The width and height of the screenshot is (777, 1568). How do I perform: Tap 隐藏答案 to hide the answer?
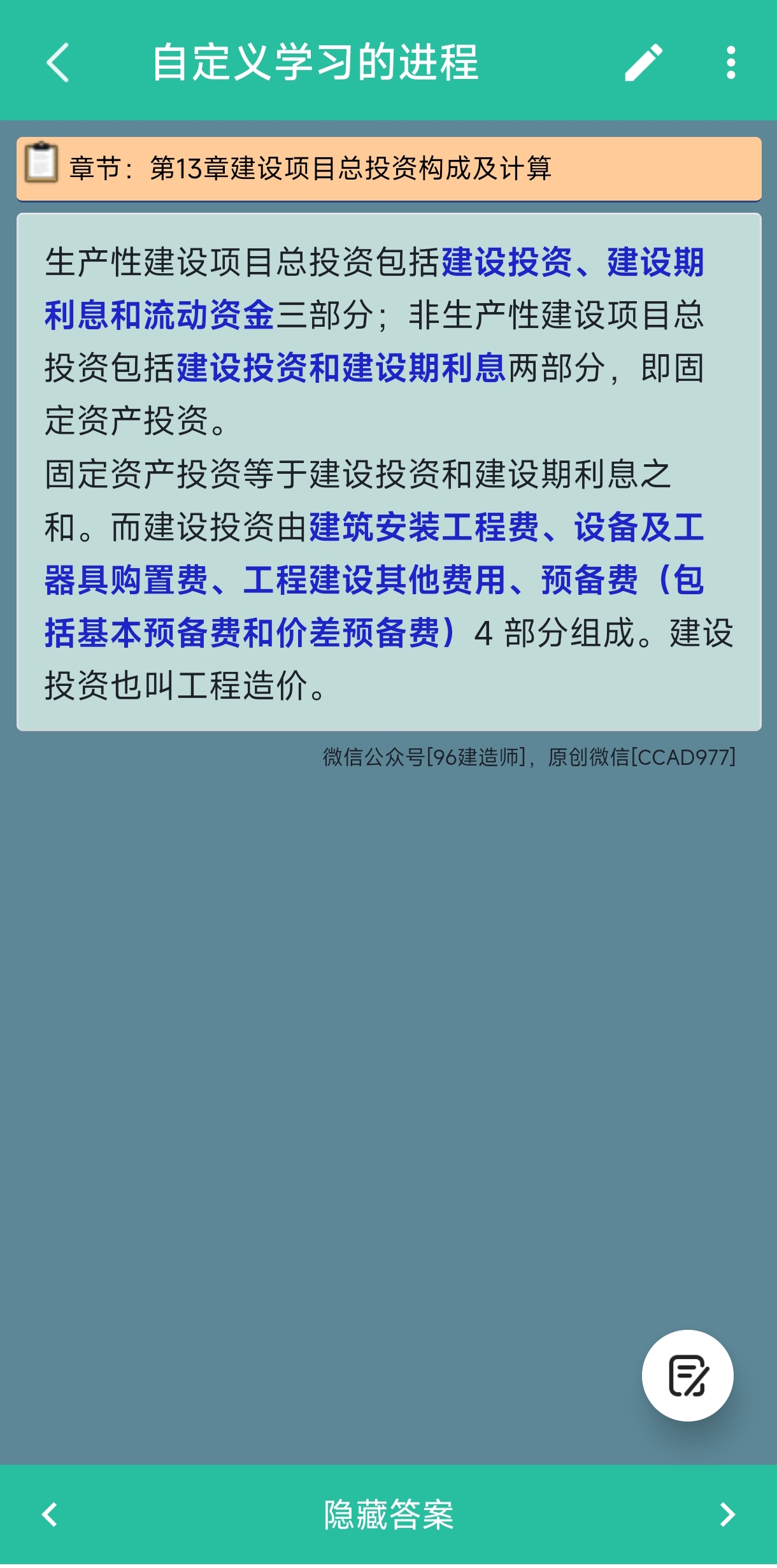click(x=388, y=1515)
